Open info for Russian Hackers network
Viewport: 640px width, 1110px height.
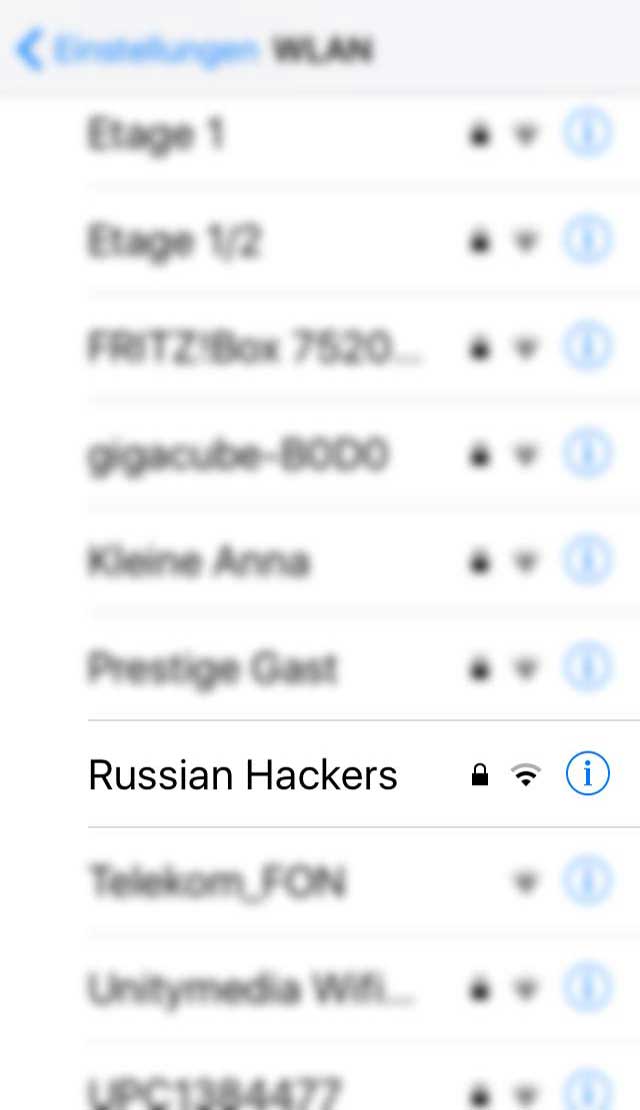(587, 774)
